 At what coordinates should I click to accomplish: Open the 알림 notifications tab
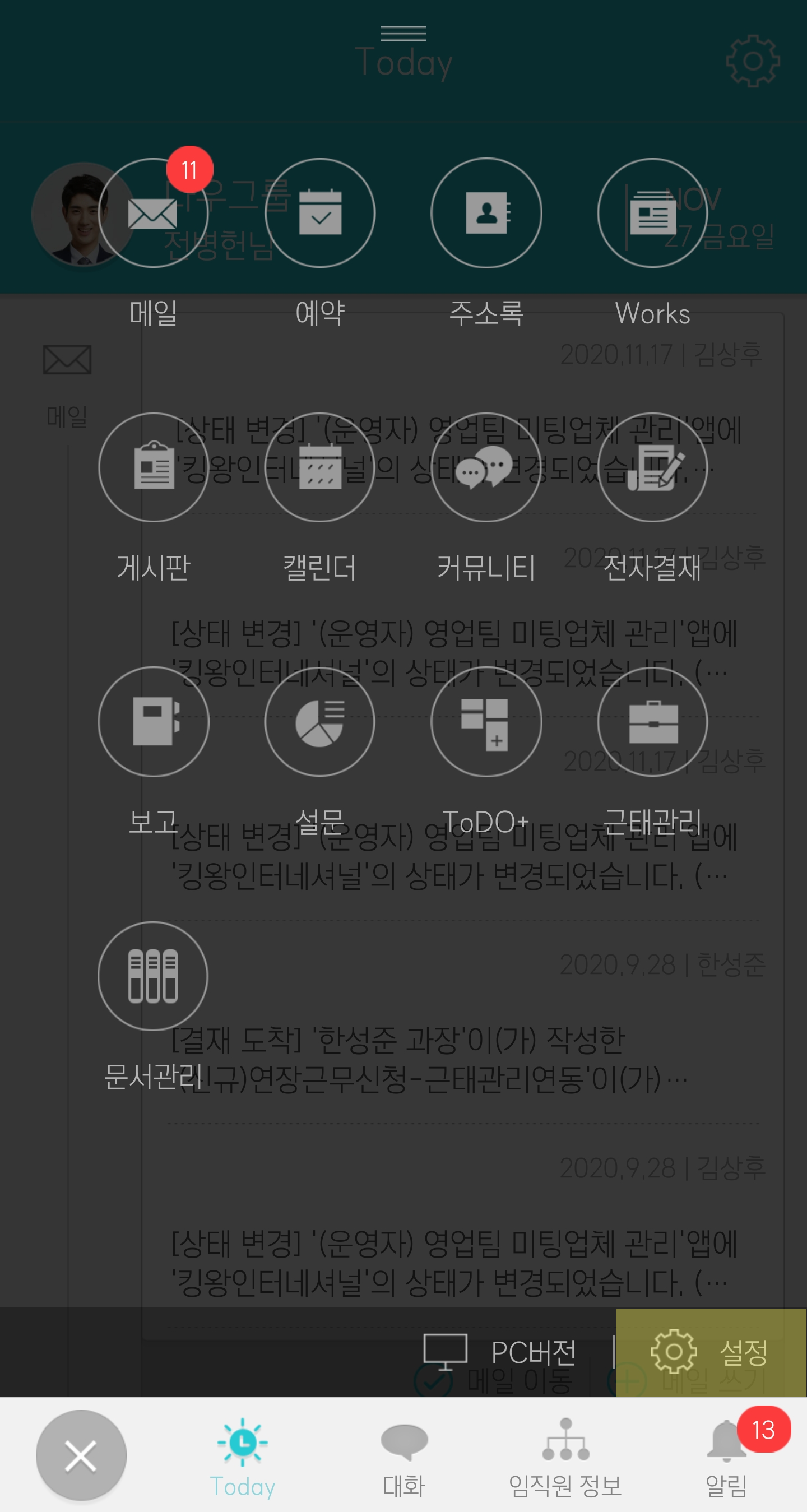727,1457
